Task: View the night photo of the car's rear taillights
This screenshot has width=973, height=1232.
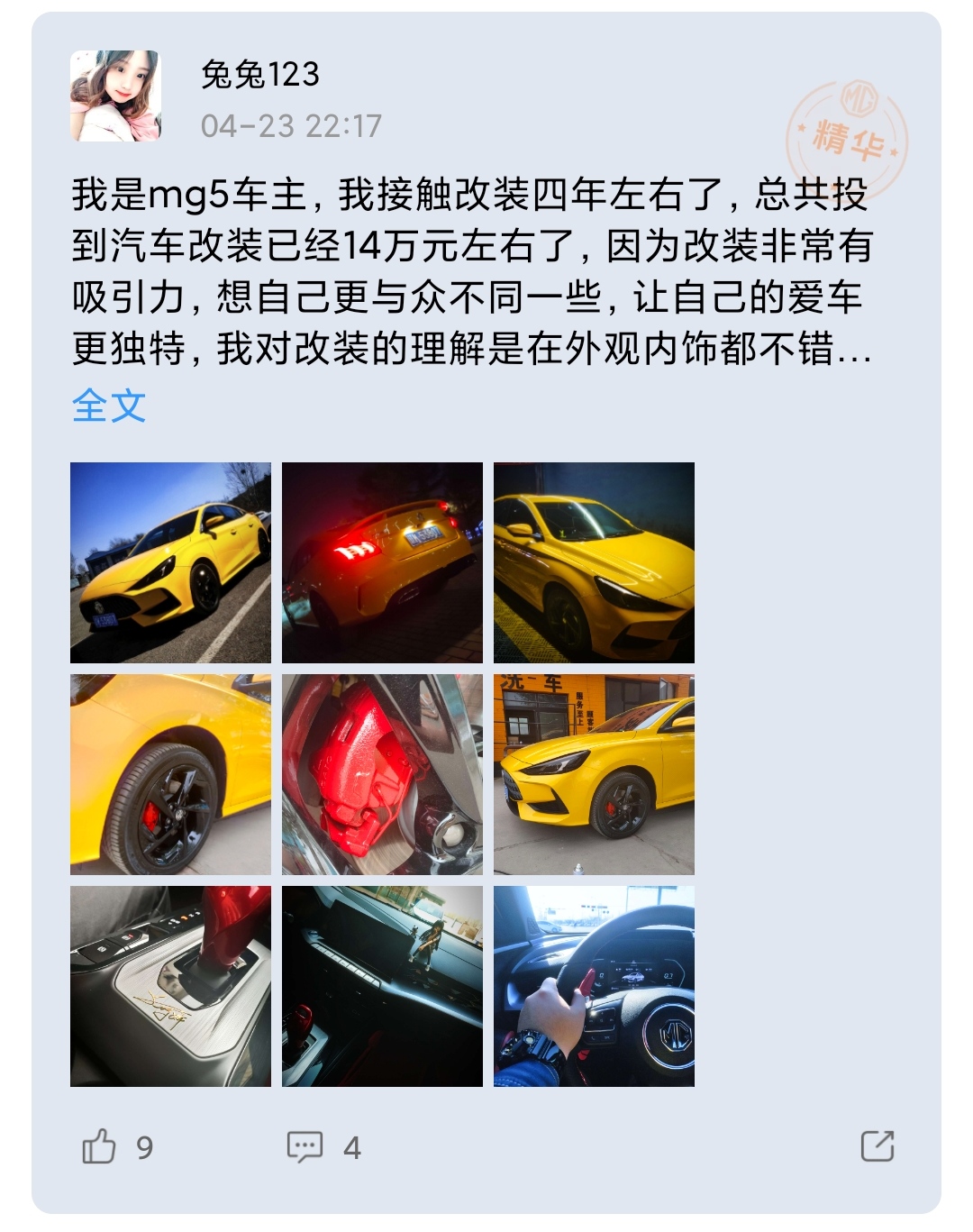Action: point(382,562)
